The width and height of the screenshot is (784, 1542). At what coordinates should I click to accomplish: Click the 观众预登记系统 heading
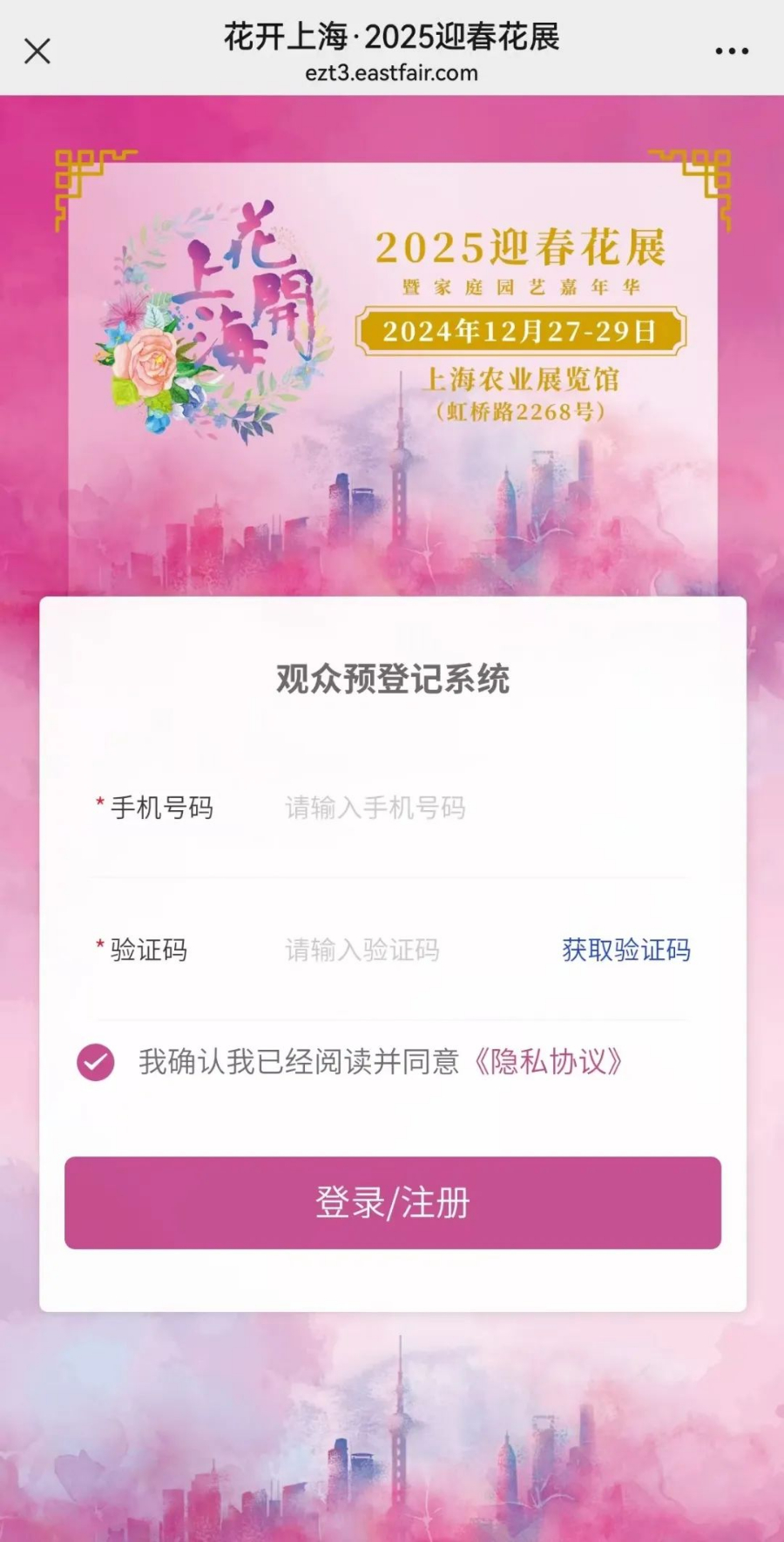[x=392, y=679]
